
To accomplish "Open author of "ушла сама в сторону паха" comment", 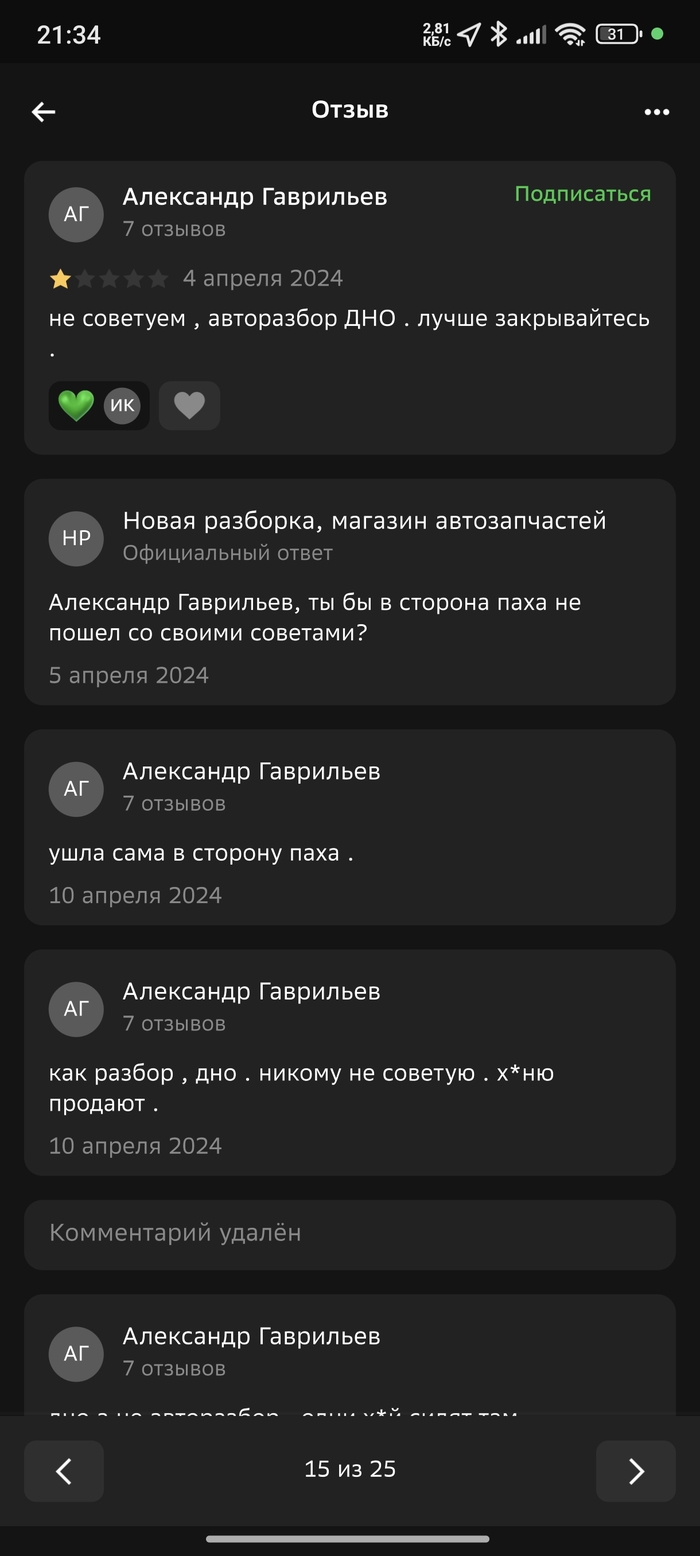I will click(251, 772).
